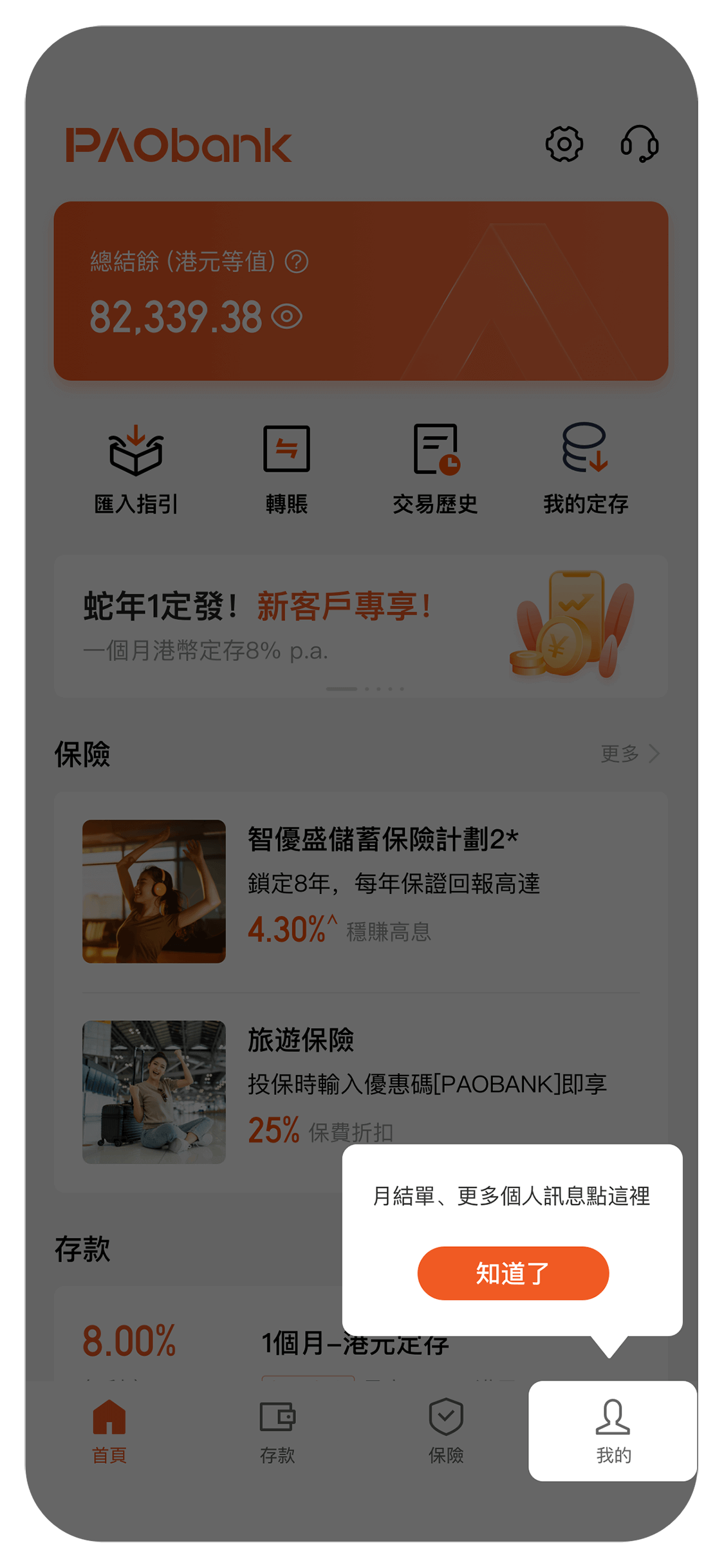Go to the 首頁 tab
Image resolution: width=724 pixels, height=1568 pixels.
[x=109, y=1430]
